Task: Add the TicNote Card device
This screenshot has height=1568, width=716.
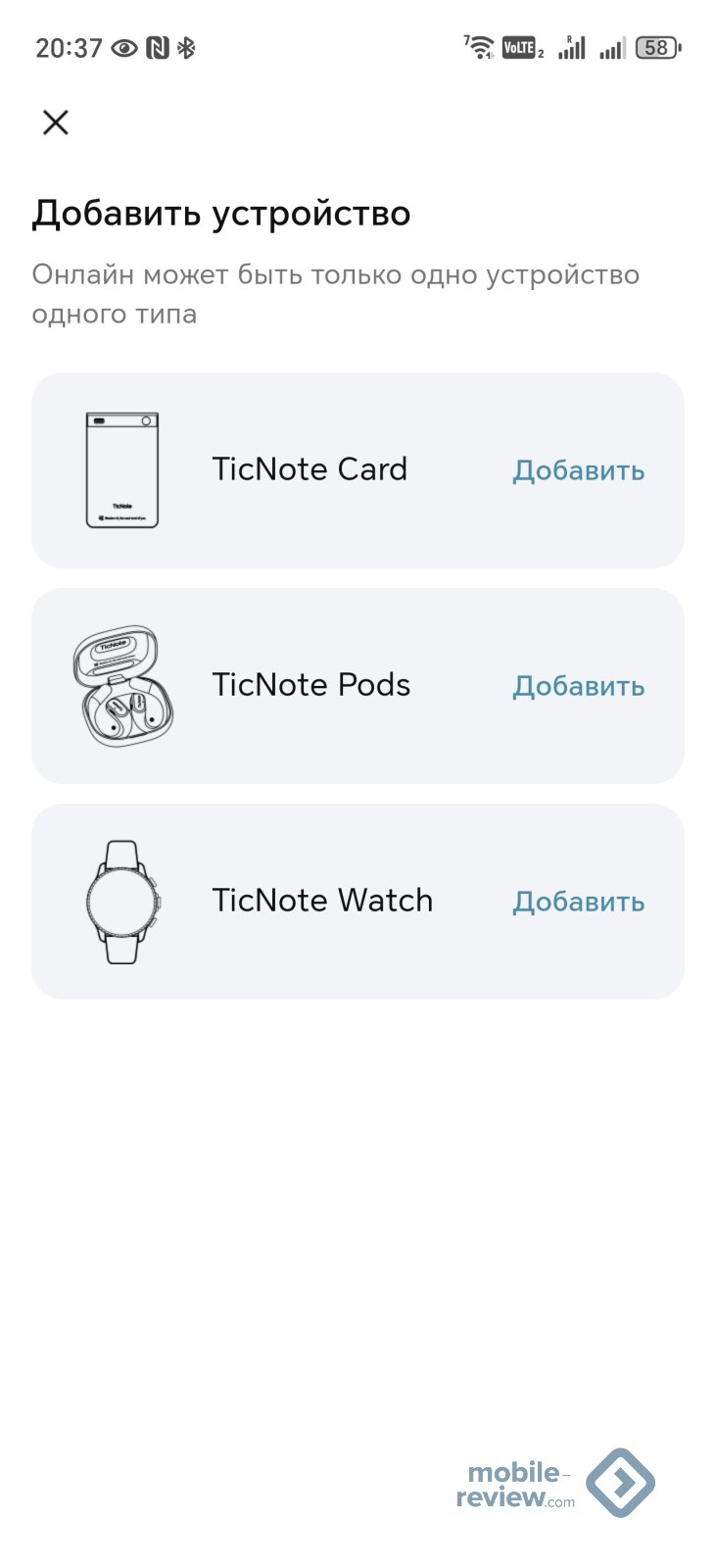Action: (x=578, y=470)
